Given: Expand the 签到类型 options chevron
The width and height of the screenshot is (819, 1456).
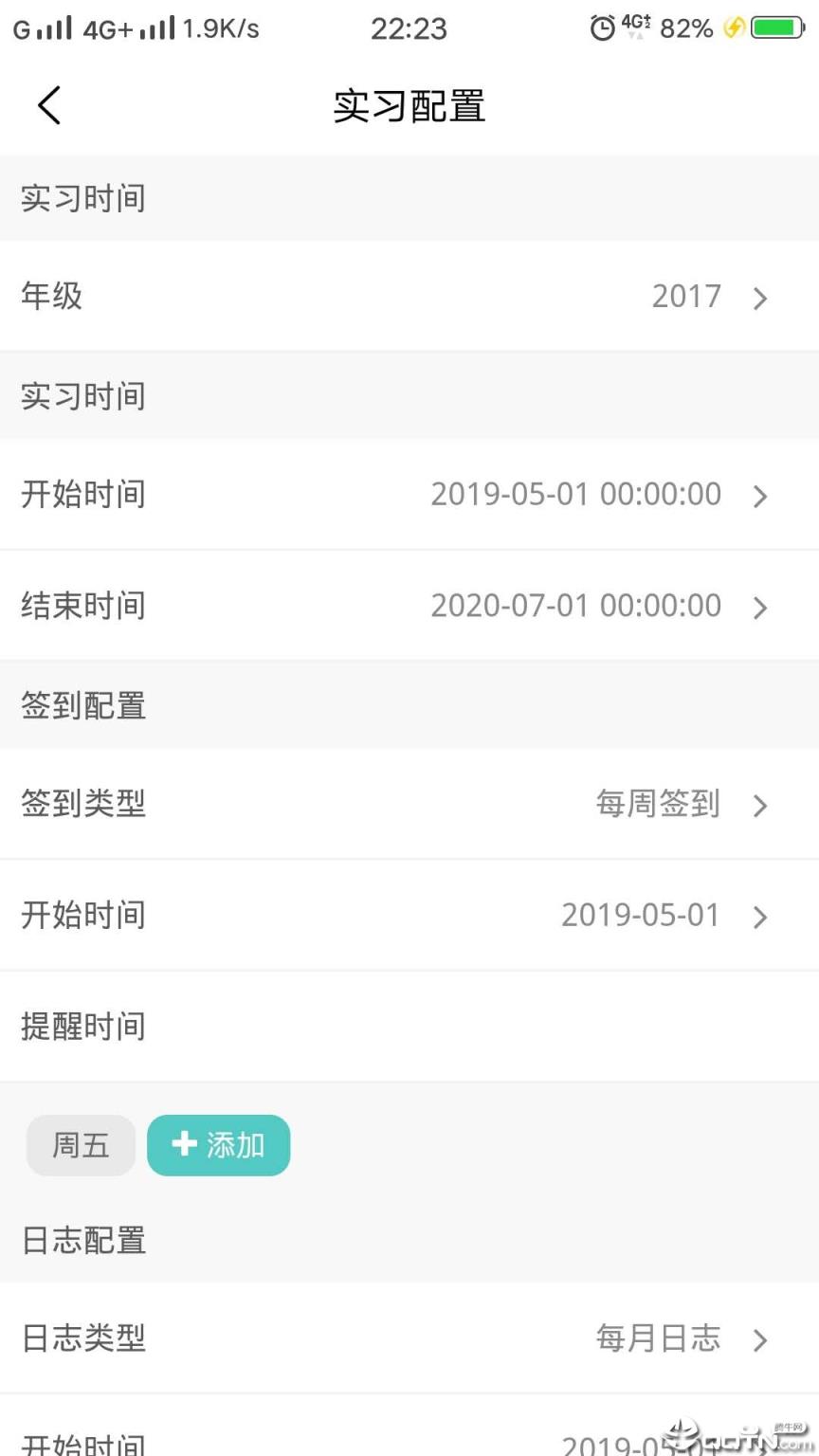Looking at the screenshot, I should (x=760, y=806).
